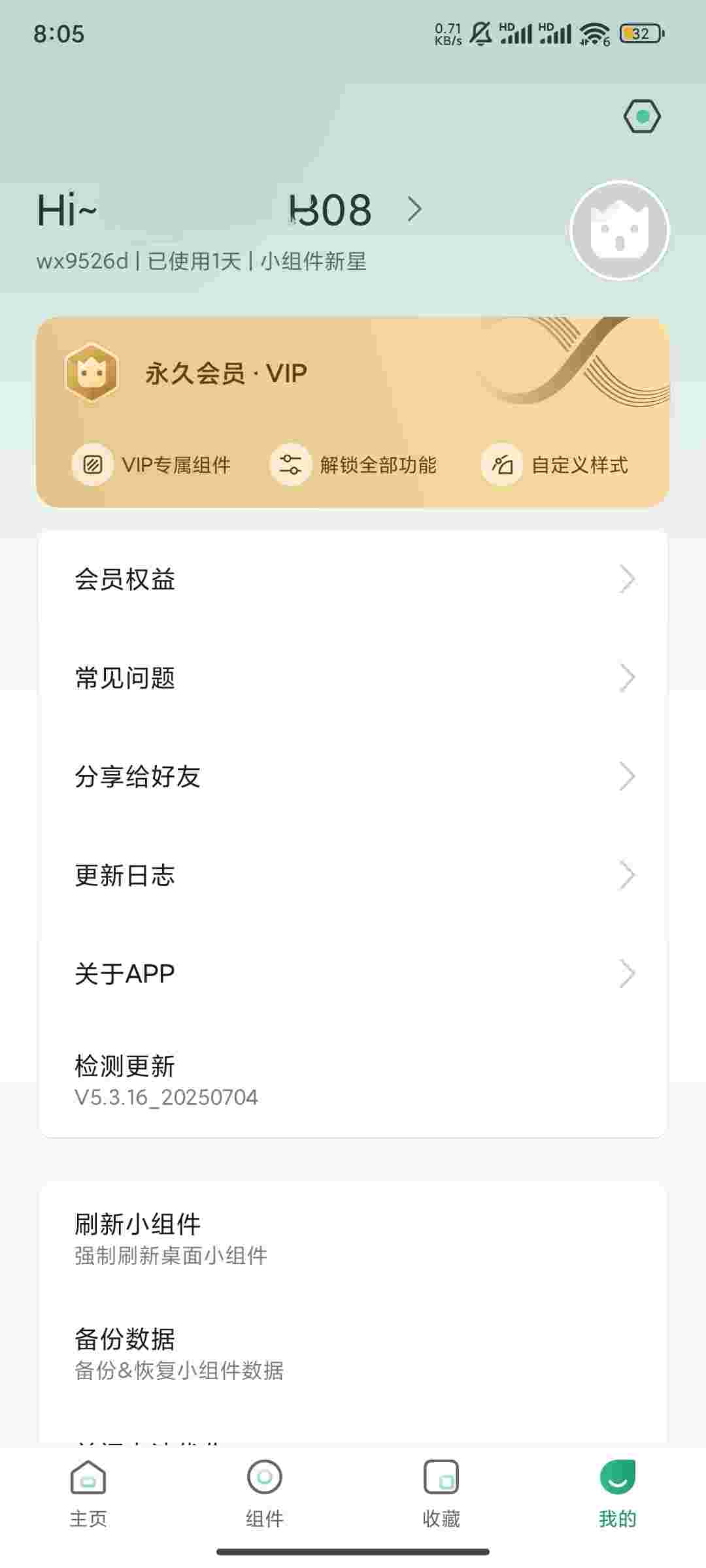Check for updates via 检测更新

[353, 1080]
